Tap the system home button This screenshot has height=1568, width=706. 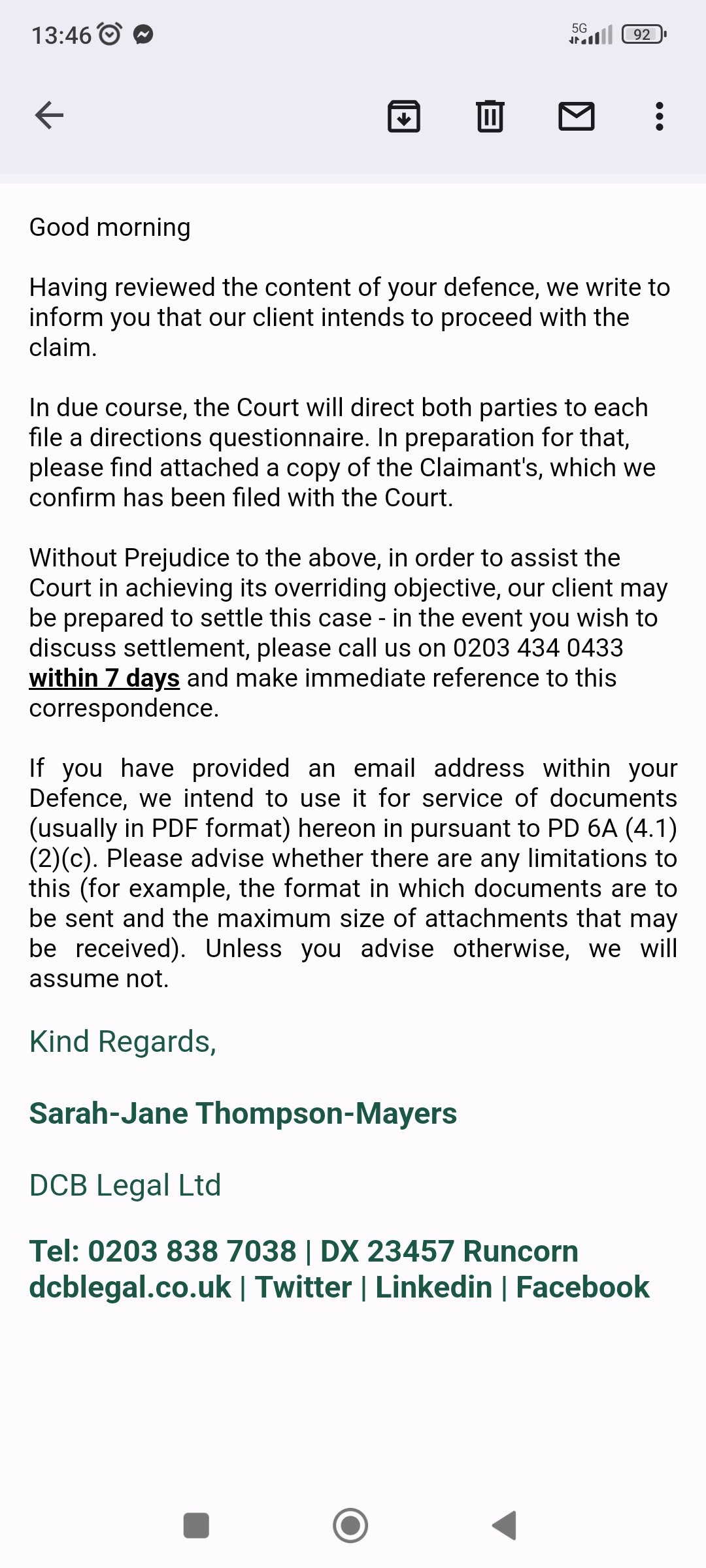click(x=350, y=1526)
